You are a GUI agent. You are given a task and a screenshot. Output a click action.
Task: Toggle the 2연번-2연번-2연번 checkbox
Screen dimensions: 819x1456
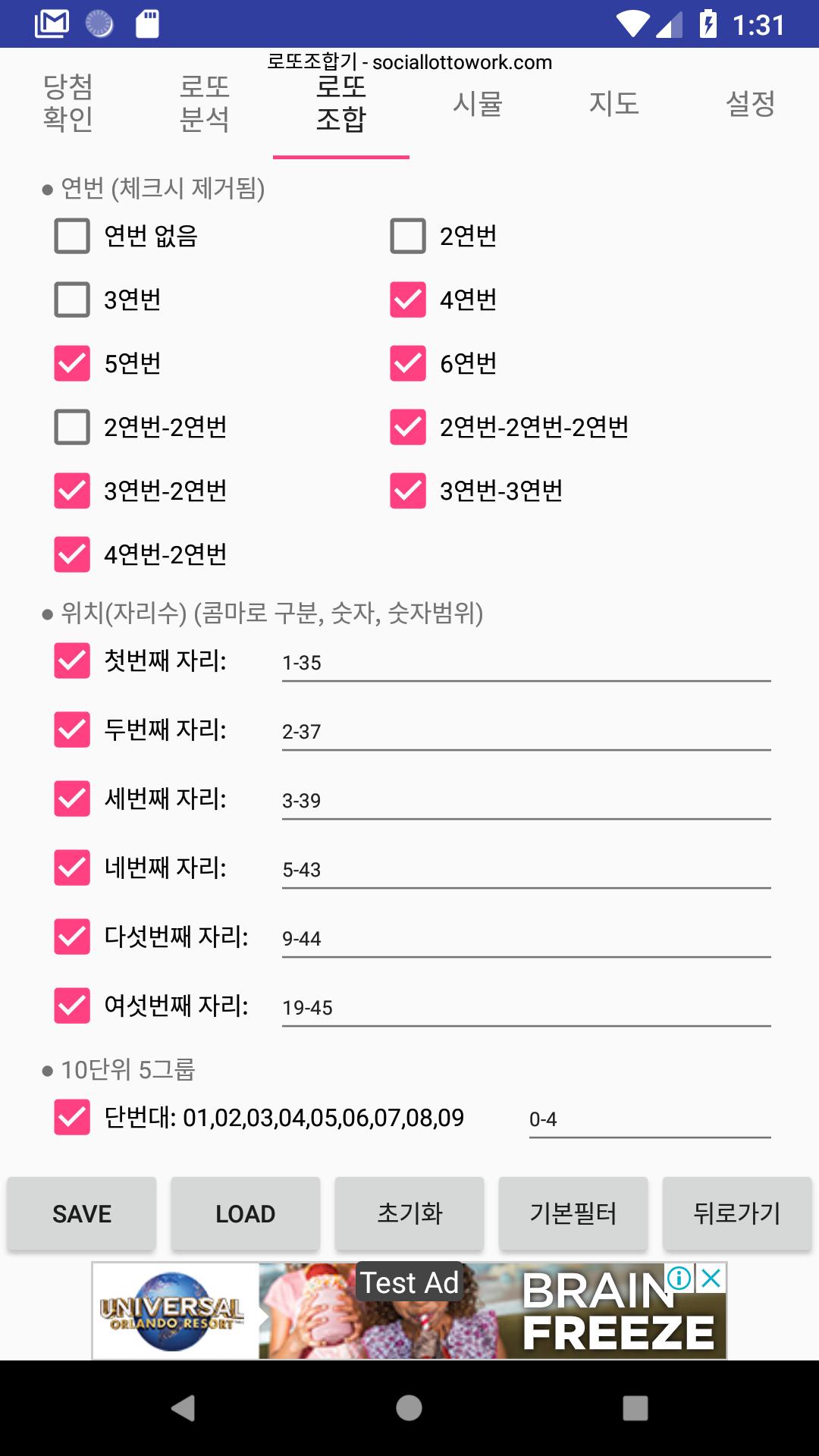pos(408,427)
